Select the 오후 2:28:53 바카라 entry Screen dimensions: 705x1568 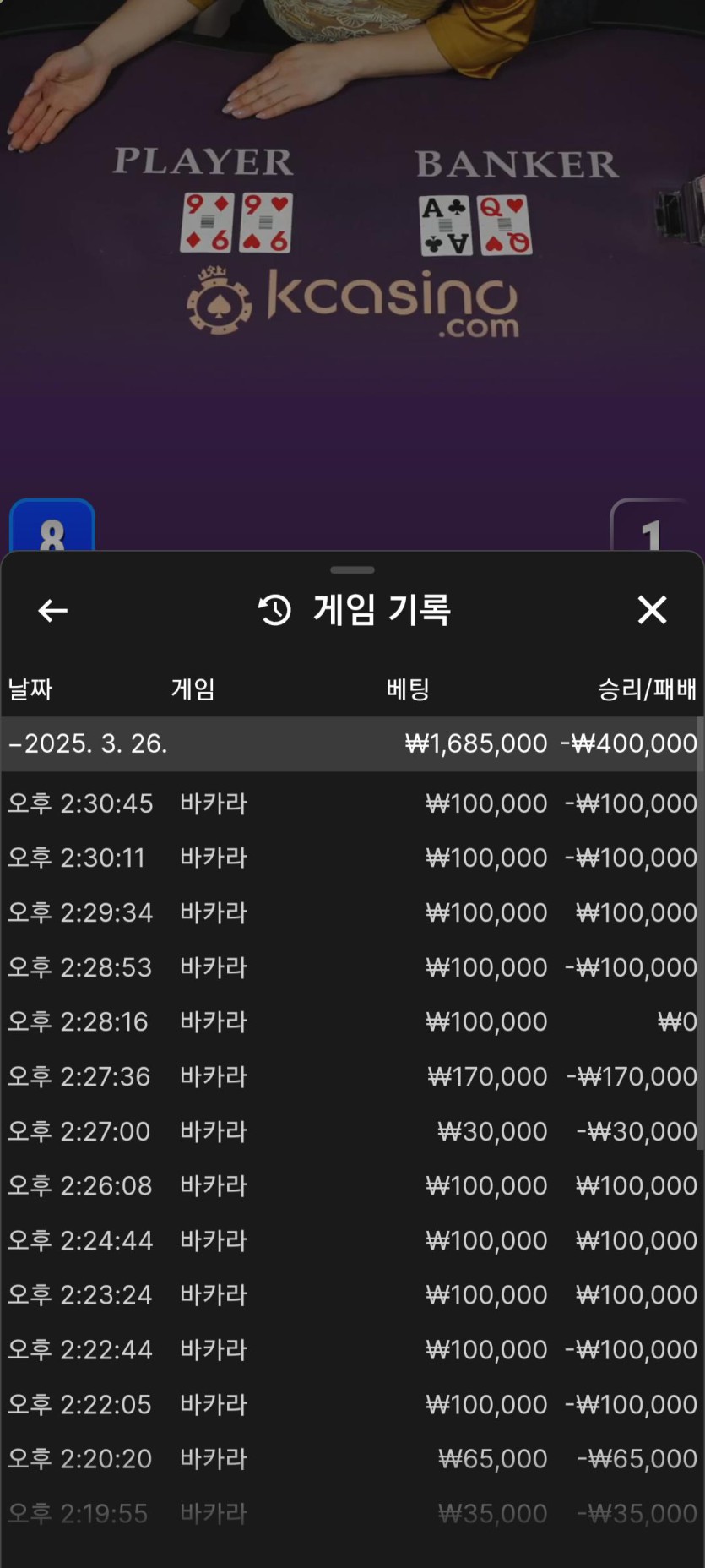(351, 966)
